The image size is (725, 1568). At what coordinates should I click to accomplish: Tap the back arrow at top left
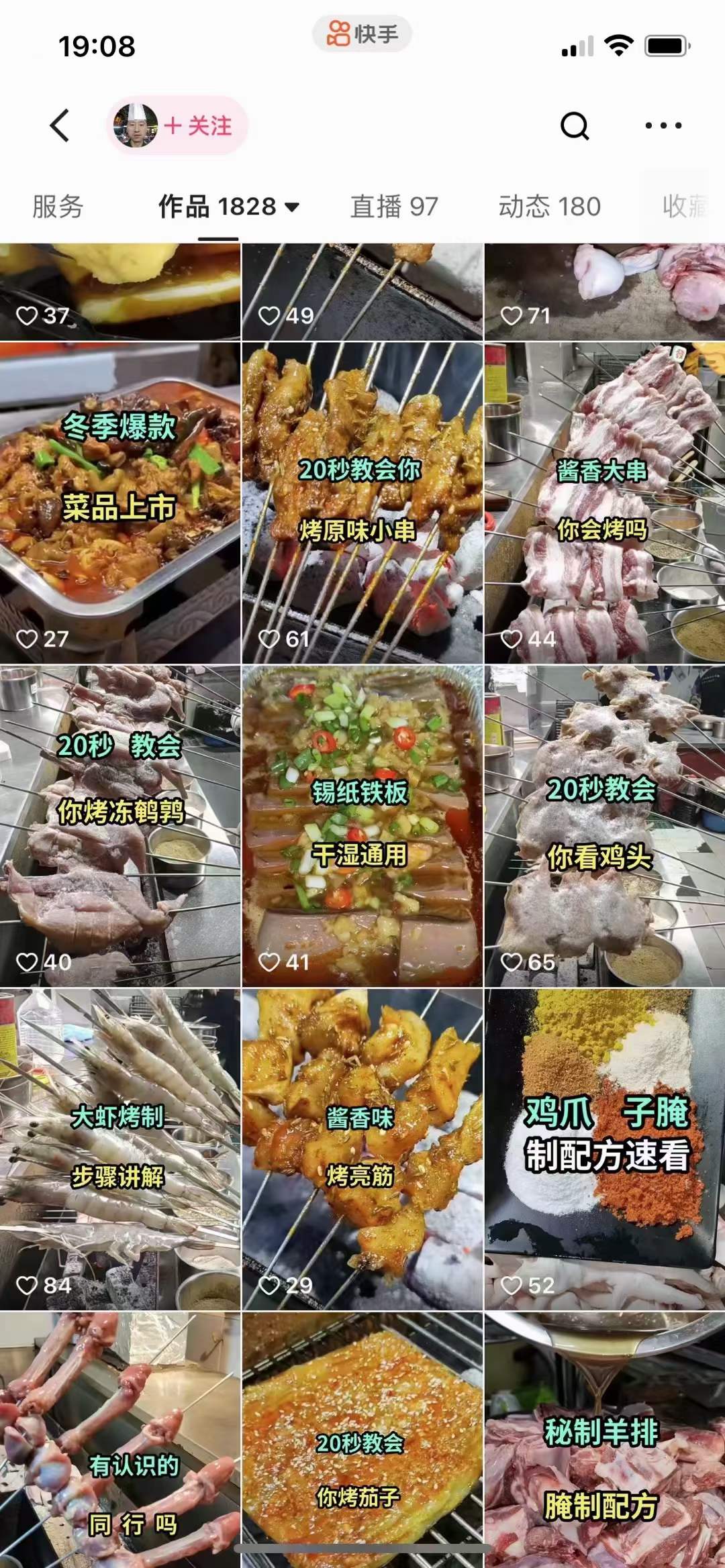(x=60, y=124)
